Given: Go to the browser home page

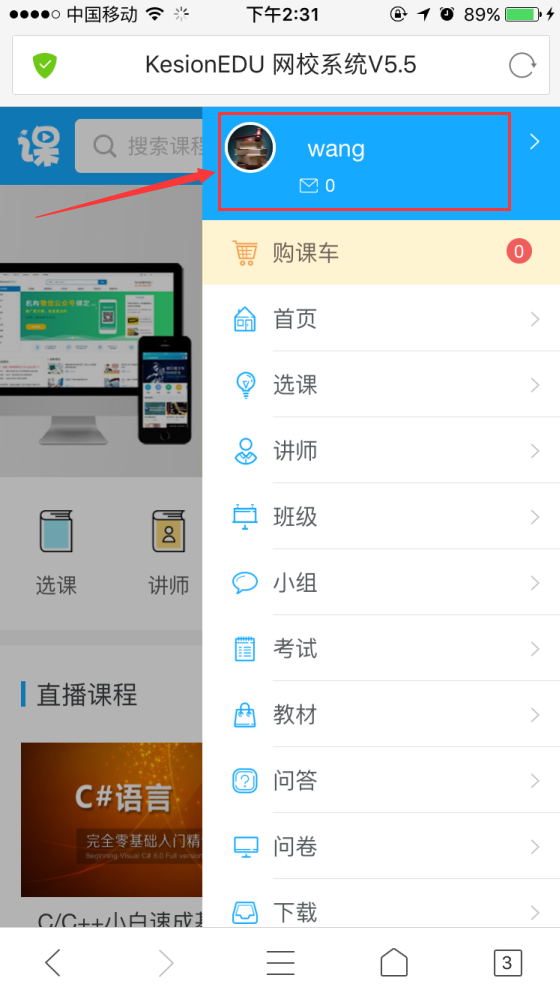Looking at the screenshot, I should pyautogui.click(x=393, y=963).
